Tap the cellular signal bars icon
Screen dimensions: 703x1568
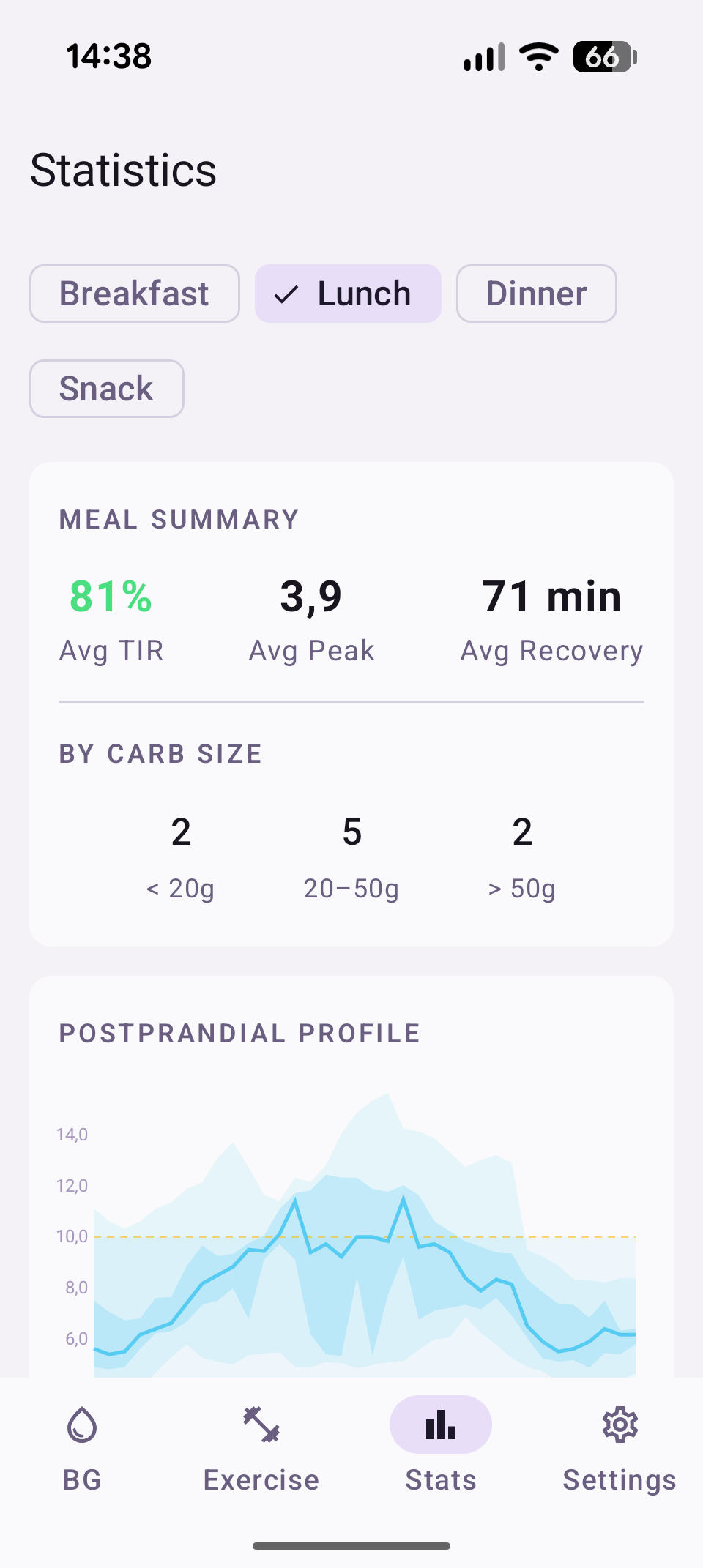pyautogui.click(x=483, y=56)
